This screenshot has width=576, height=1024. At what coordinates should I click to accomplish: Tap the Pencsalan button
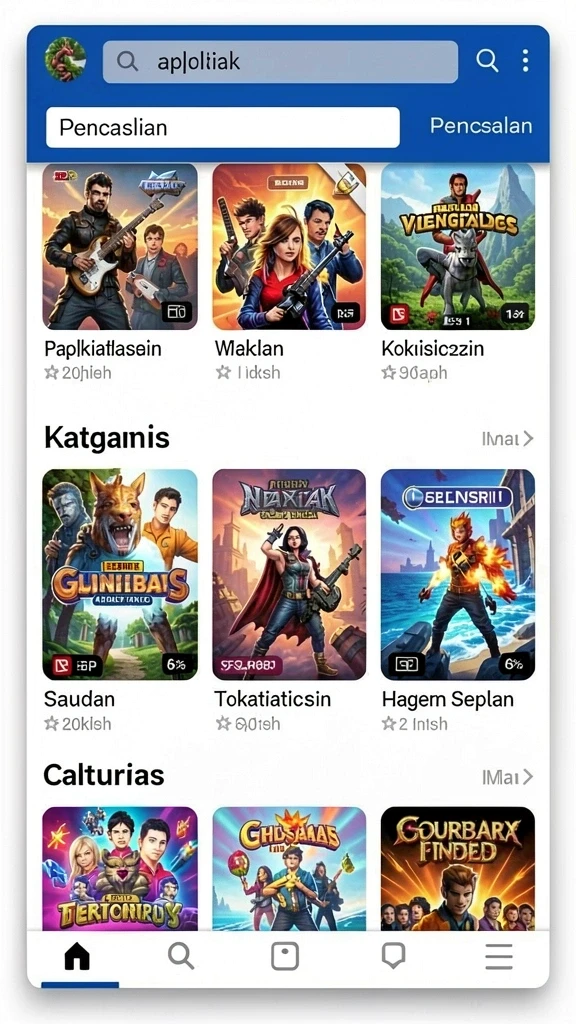pyautogui.click(x=481, y=125)
